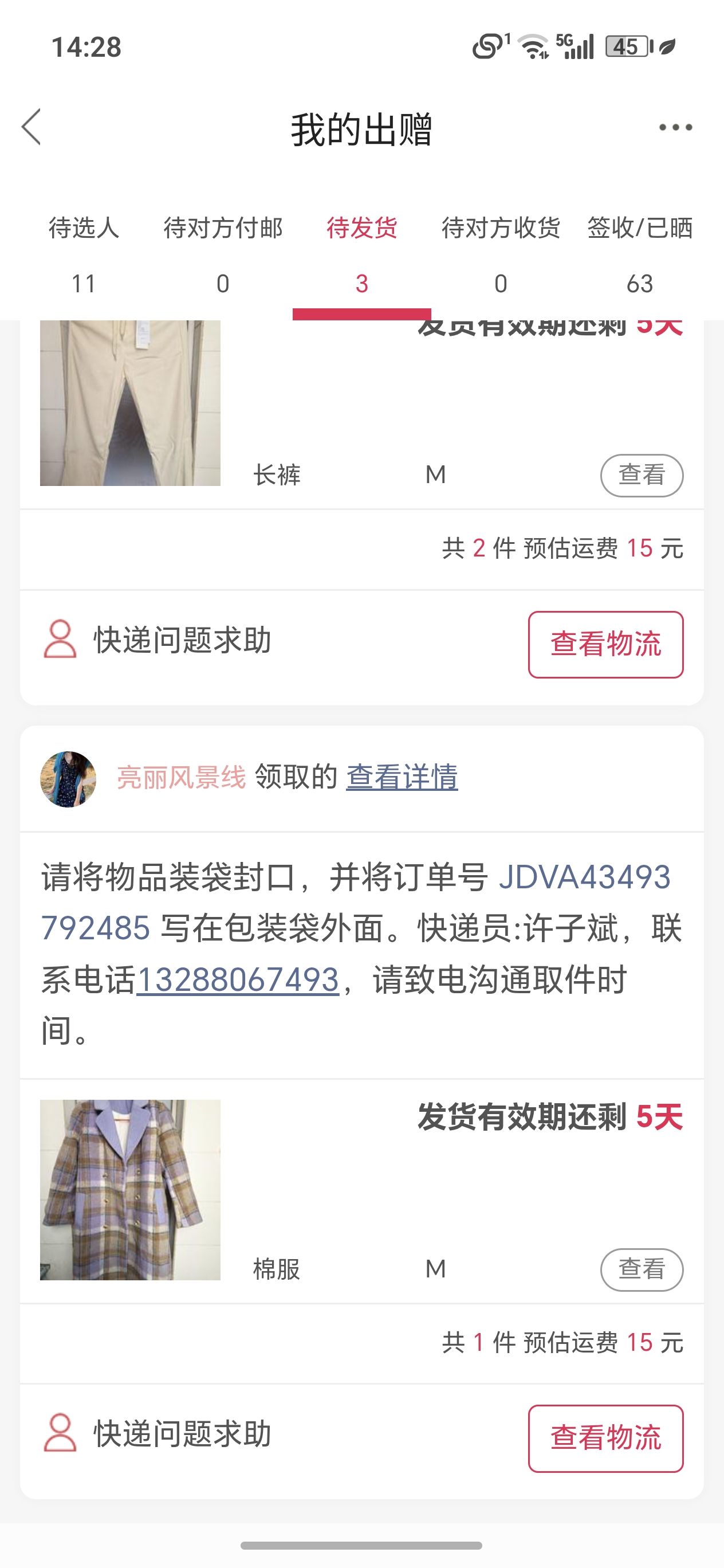Open the 长裤 trousers photo
The height and width of the screenshot is (1568, 724).
click(130, 403)
